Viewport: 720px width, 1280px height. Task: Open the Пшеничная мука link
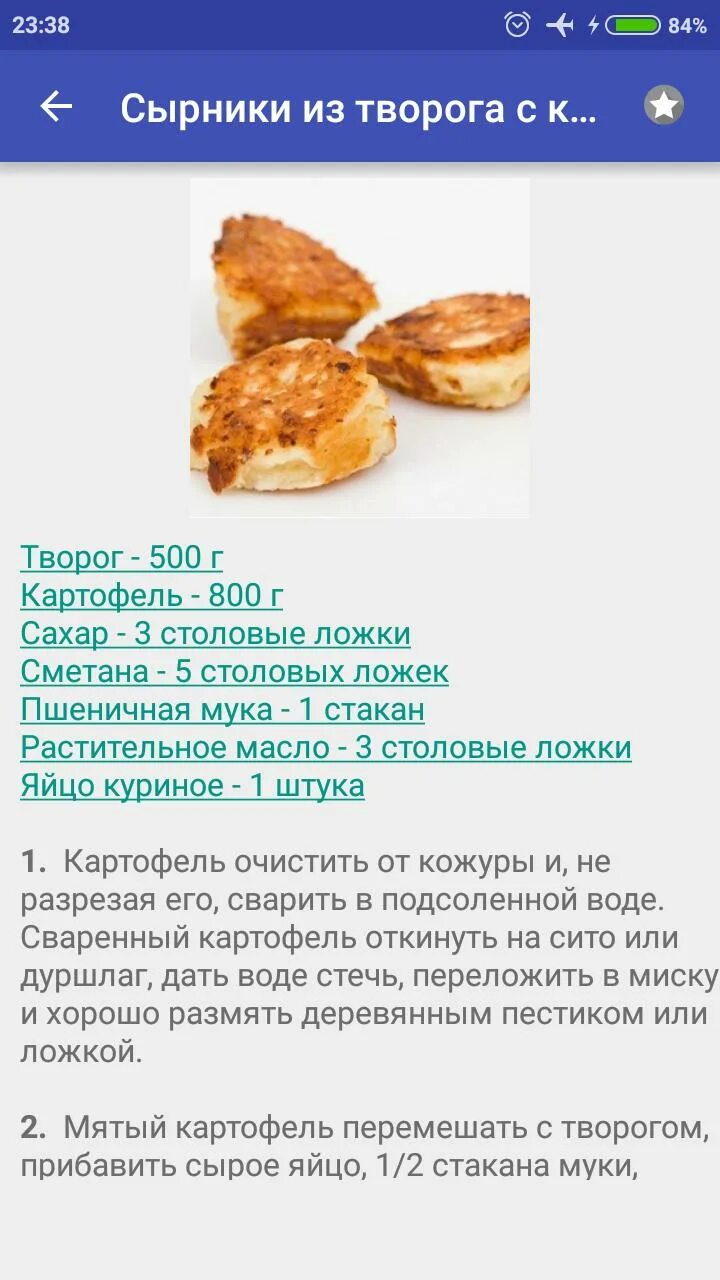(x=222, y=710)
